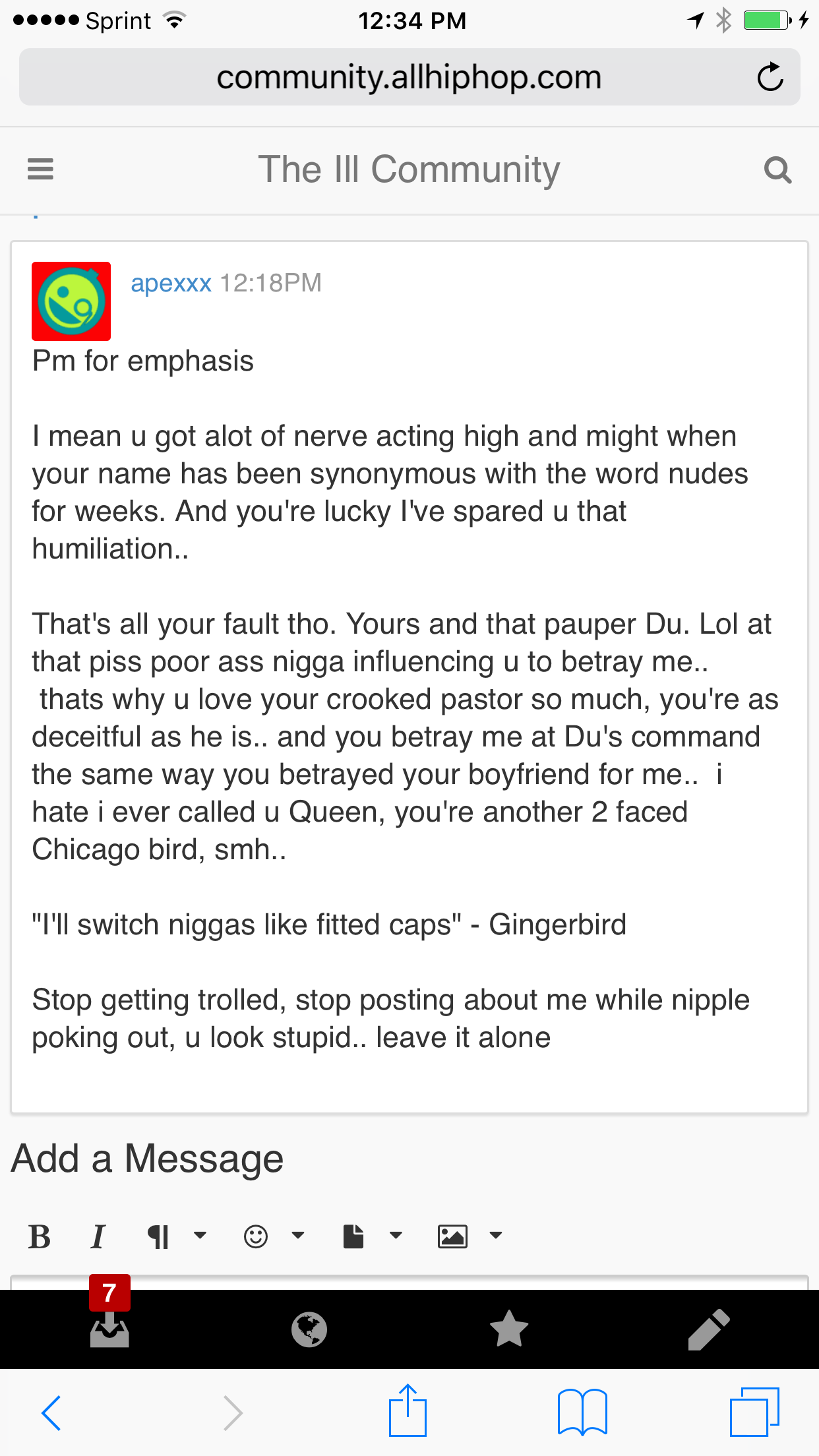Show all open Safari tabs
This screenshot has height=1456, width=819.
754,1412
